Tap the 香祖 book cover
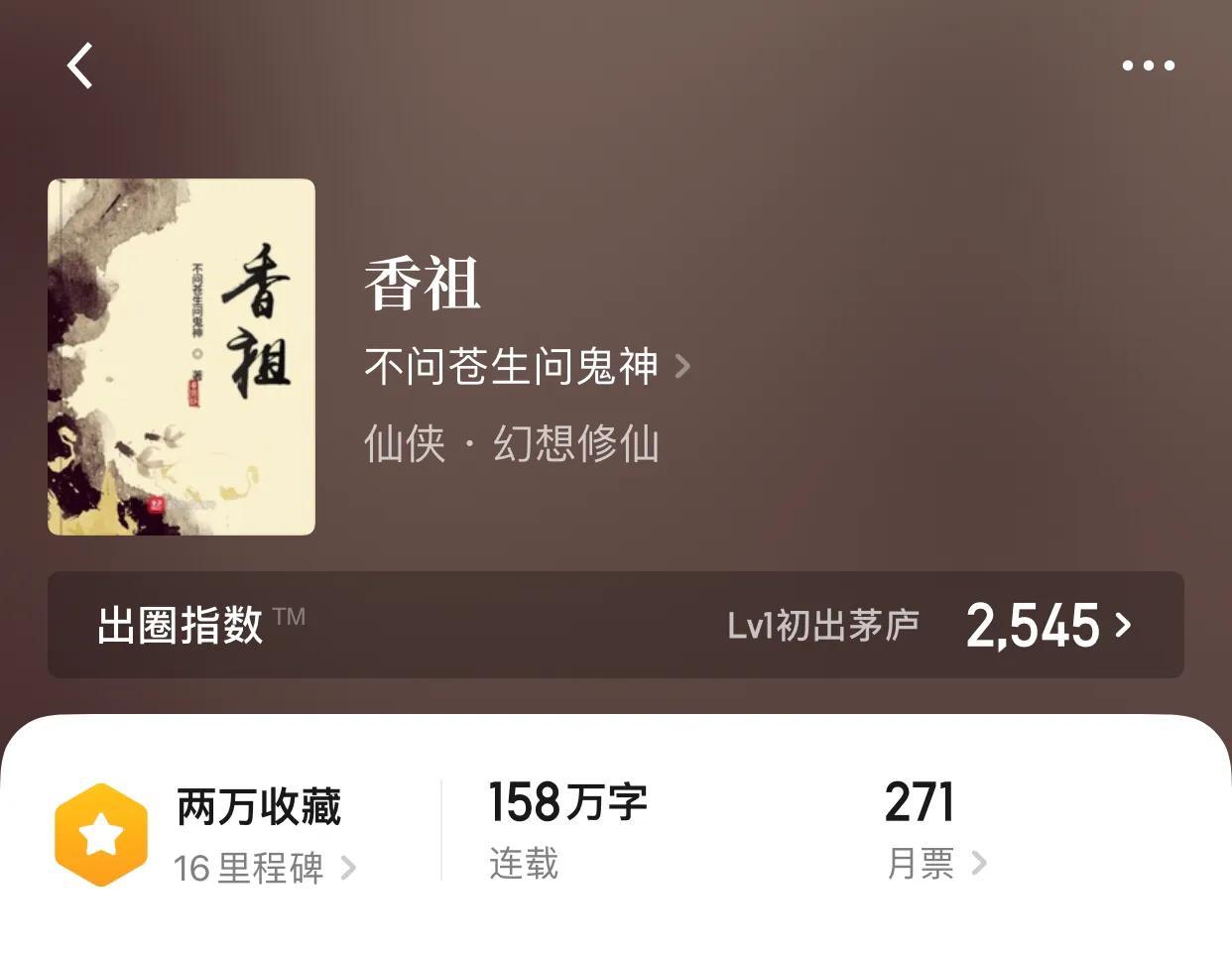The height and width of the screenshot is (955, 1232). (x=182, y=357)
